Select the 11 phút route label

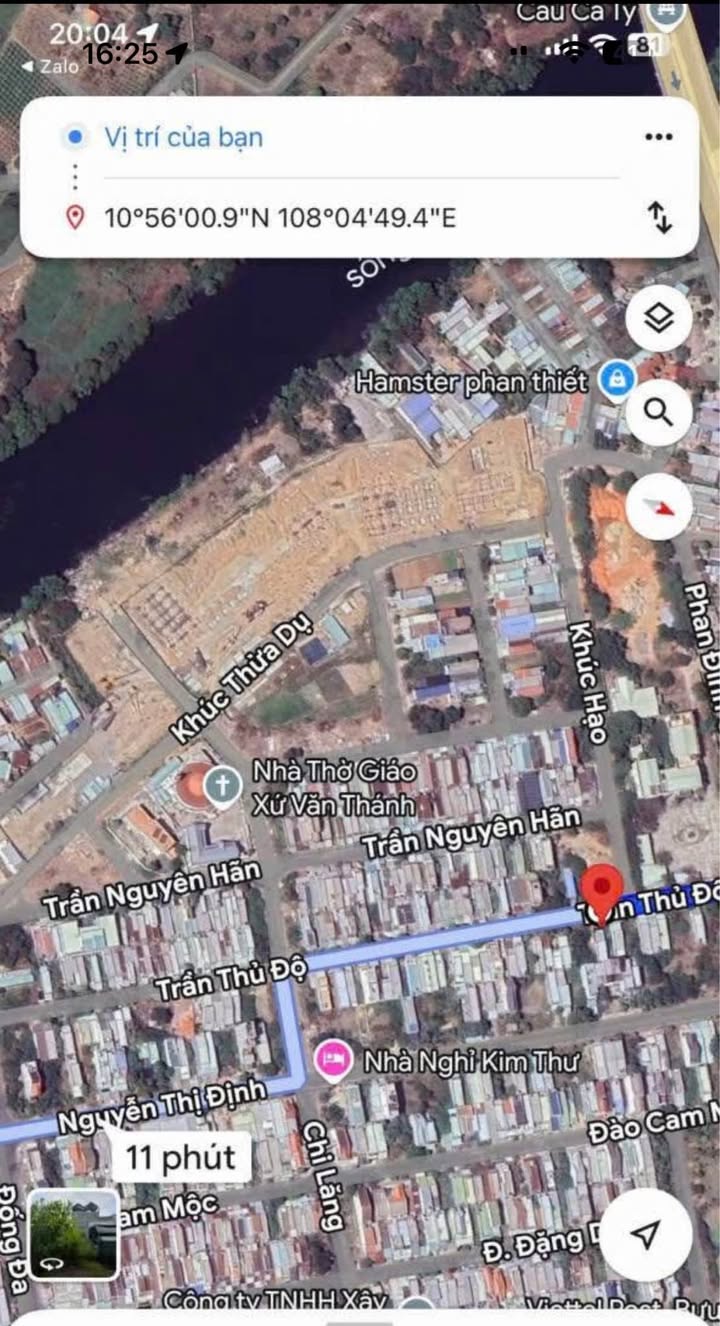pyautogui.click(x=182, y=1159)
